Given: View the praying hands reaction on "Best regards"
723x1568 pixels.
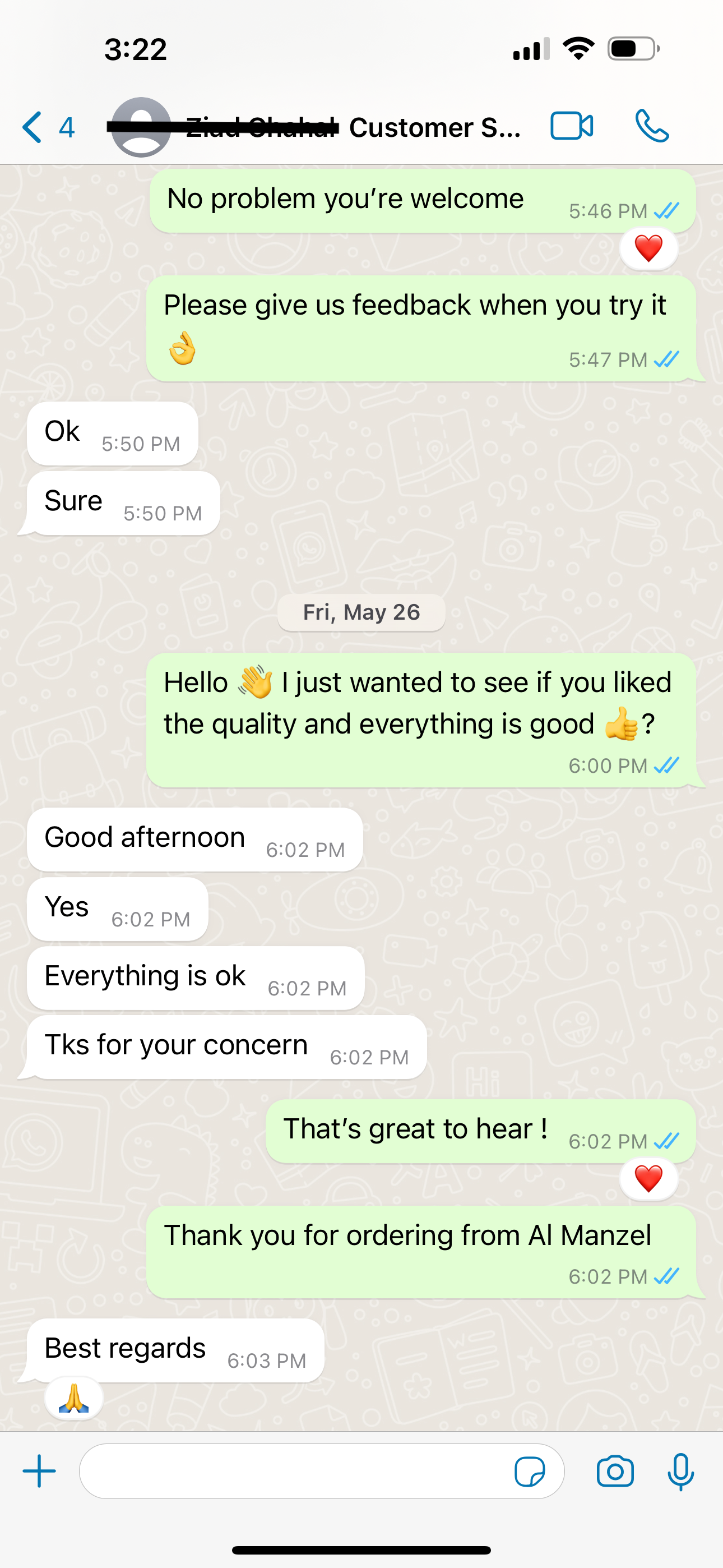Looking at the screenshot, I should coord(73,1398).
